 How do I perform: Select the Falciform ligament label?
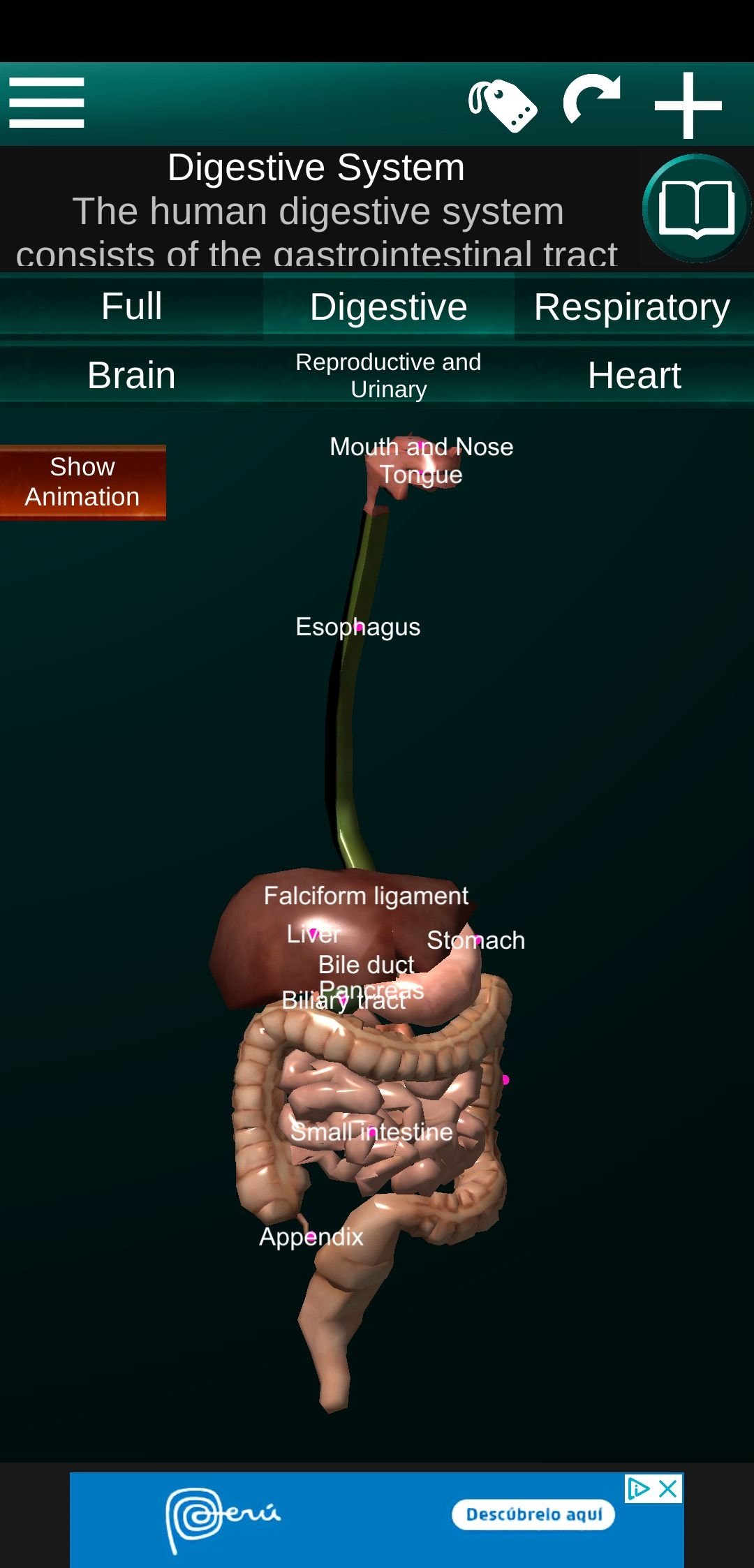(x=366, y=895)
